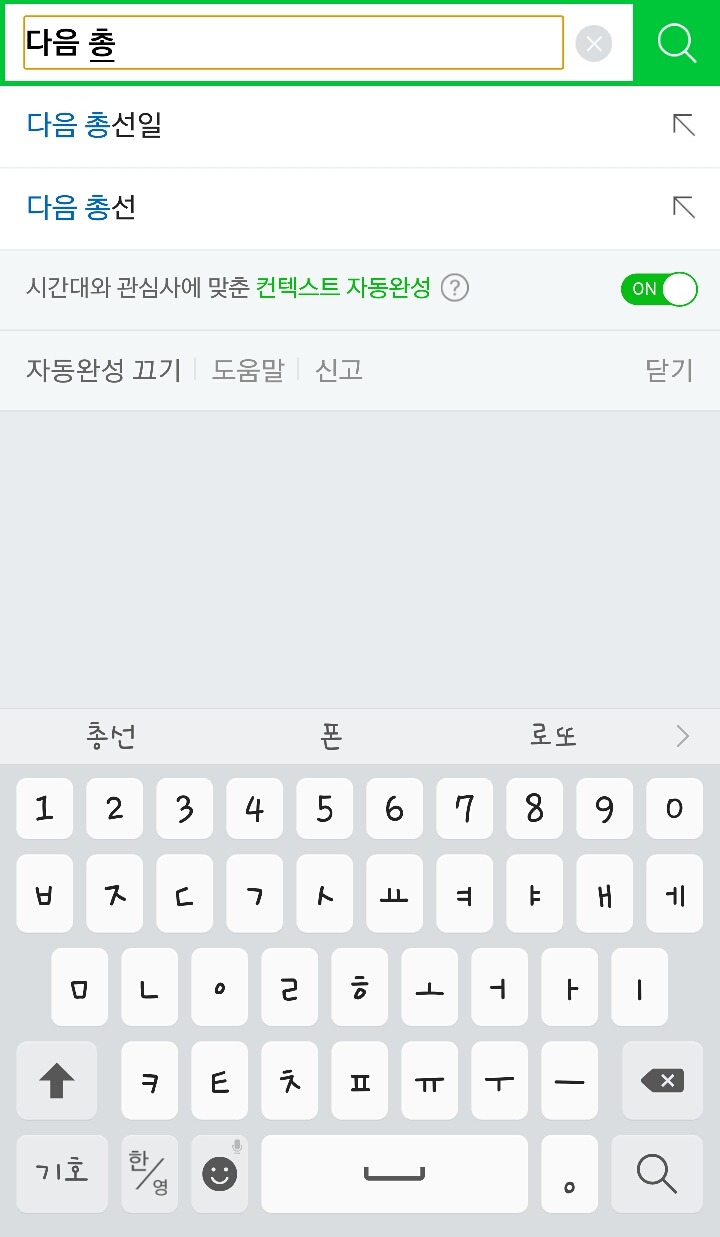Open the help question mark icon

(x=453, y=288)
